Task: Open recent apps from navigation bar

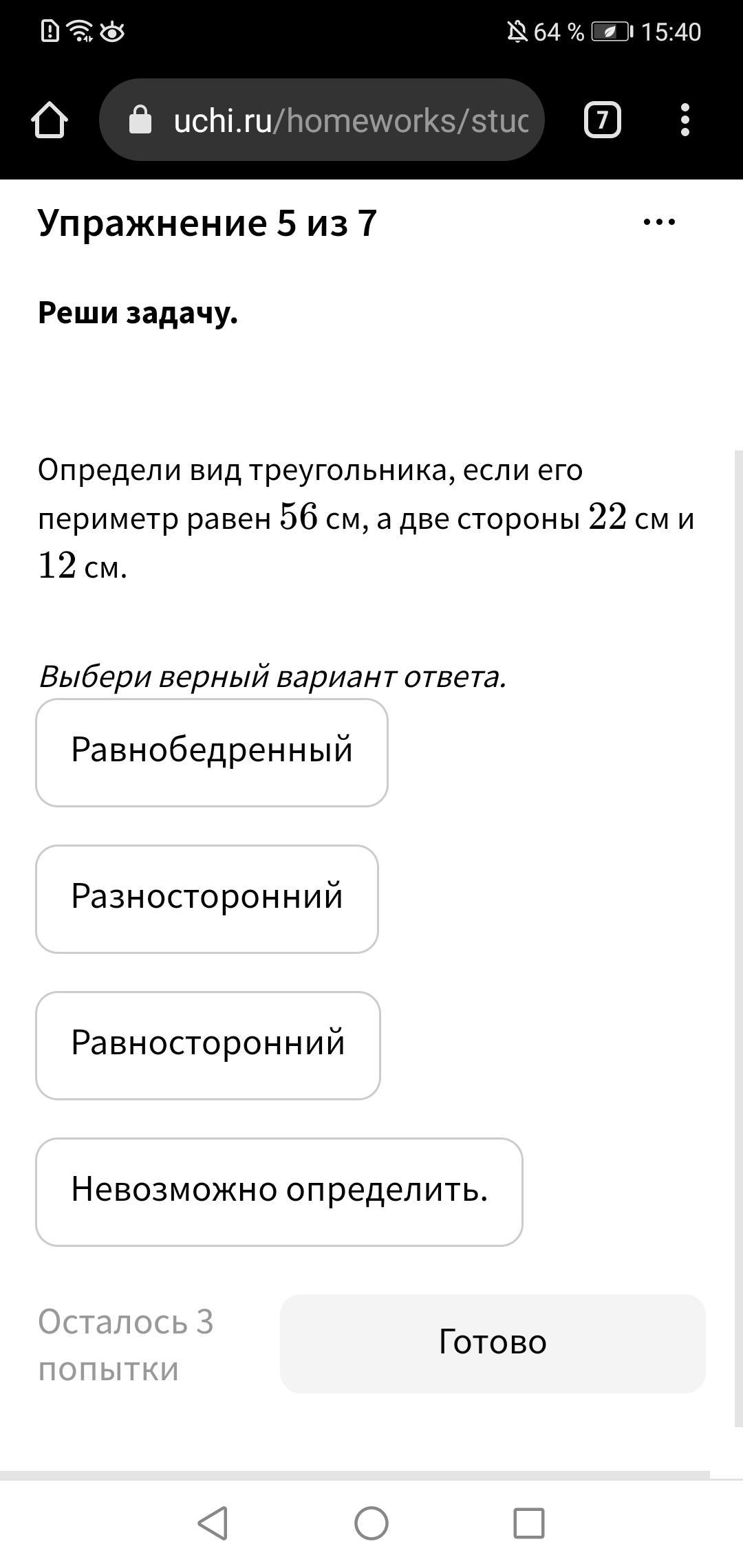Action: (x=529, y=1523)
